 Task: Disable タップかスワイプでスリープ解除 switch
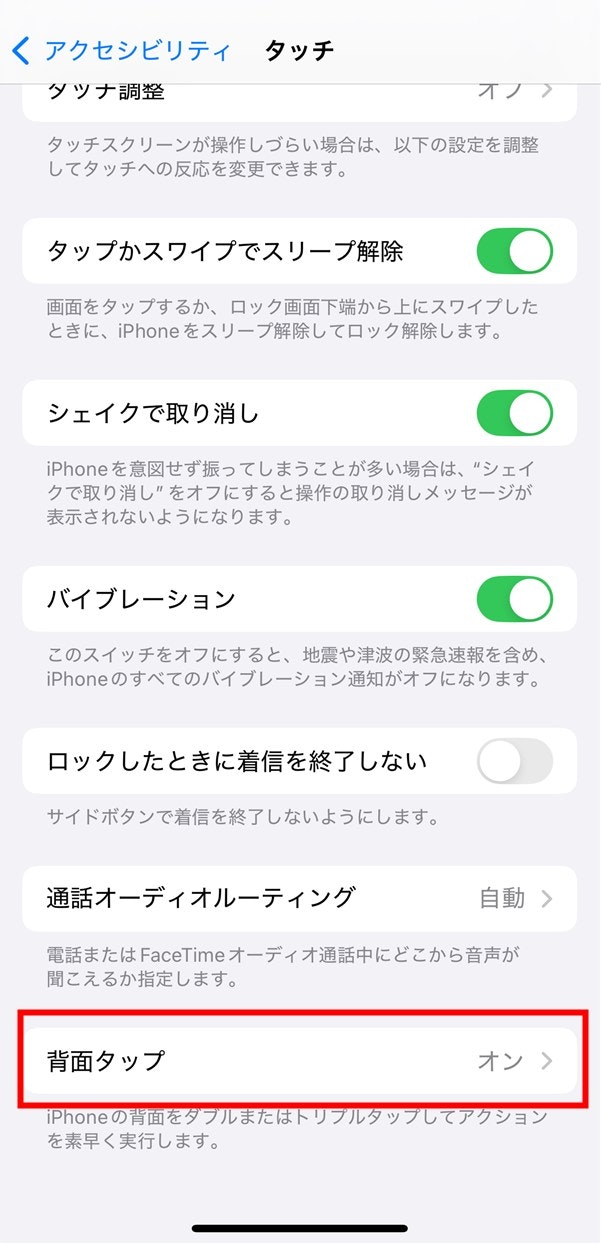point(514,251)
